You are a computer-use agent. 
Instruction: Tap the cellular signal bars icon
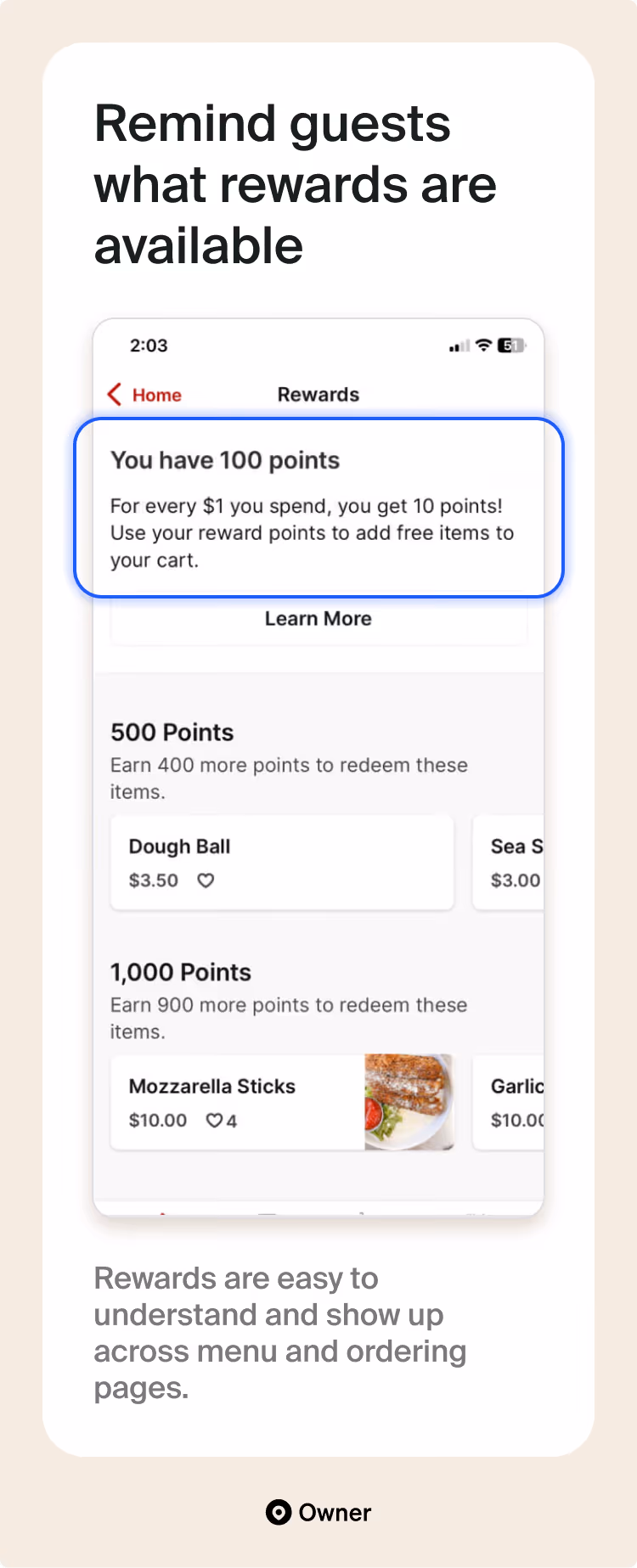[x=458, y=346]
